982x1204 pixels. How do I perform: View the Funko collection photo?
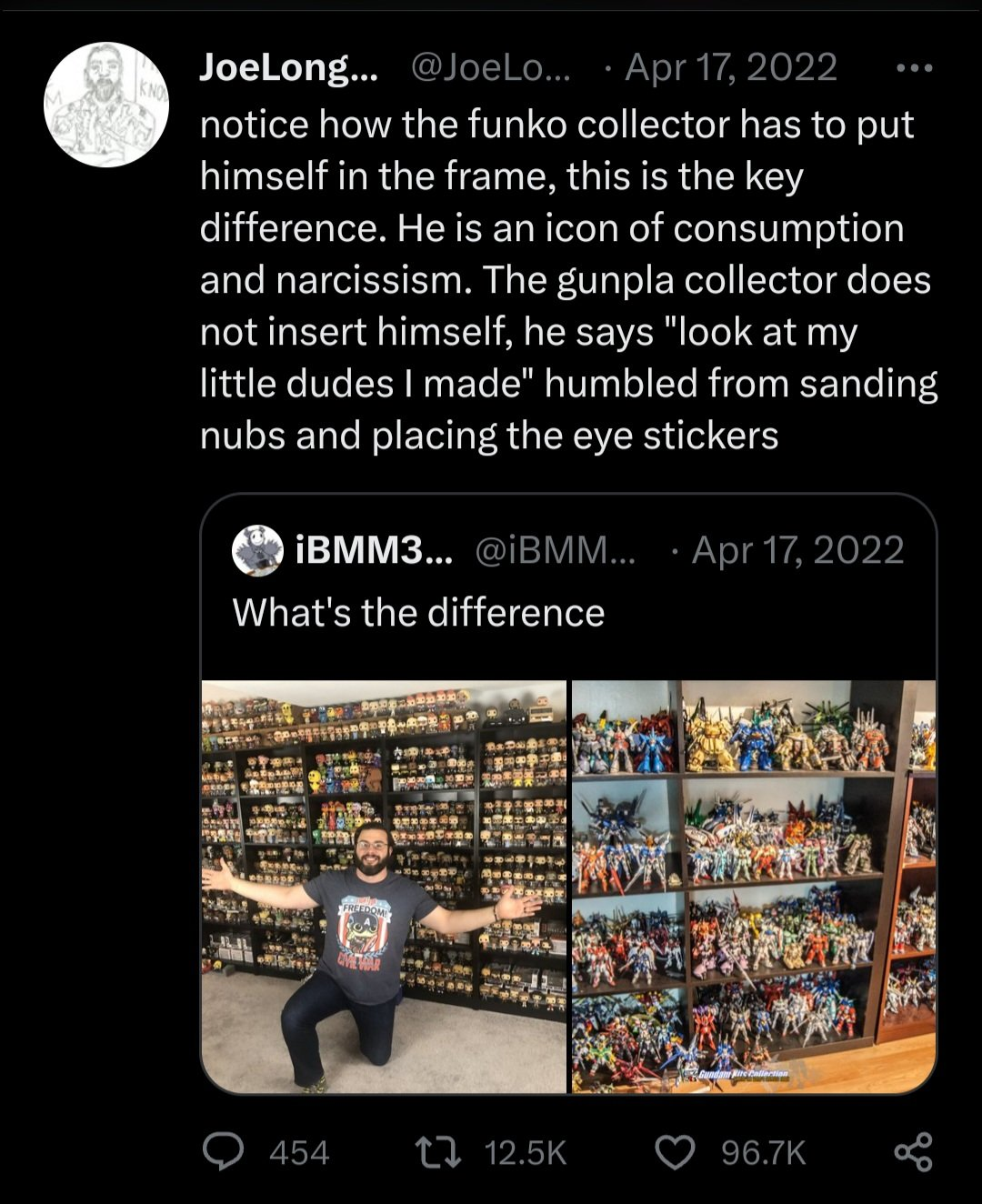coord(383,887)
